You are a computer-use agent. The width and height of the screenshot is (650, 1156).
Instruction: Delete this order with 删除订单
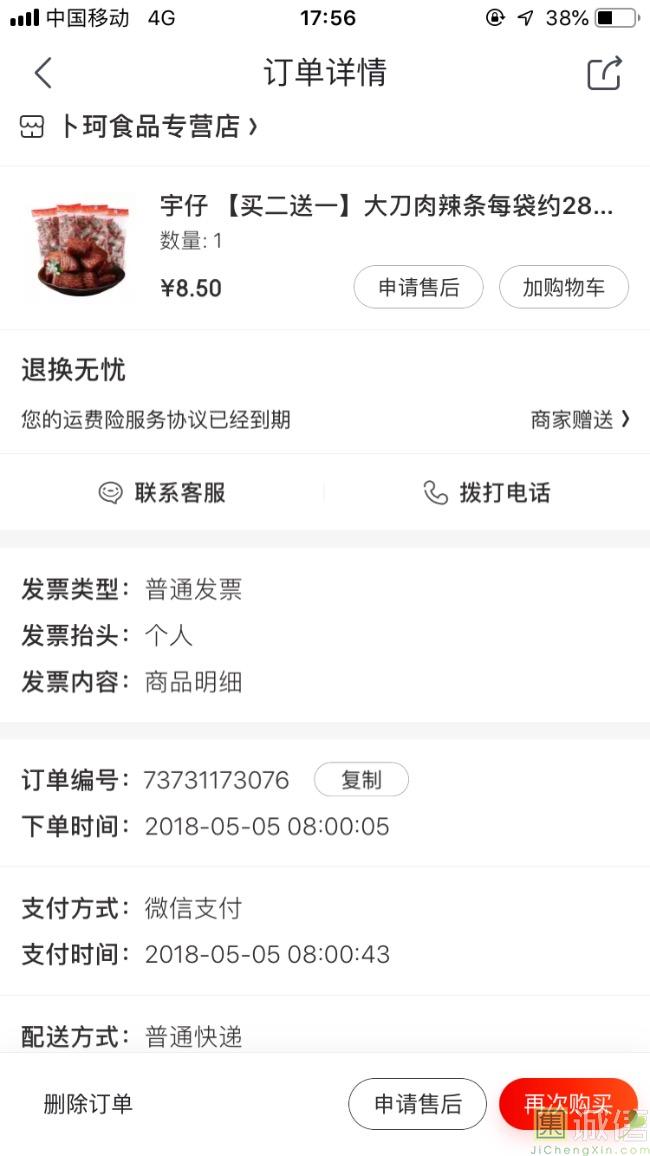pos(88,1104)
